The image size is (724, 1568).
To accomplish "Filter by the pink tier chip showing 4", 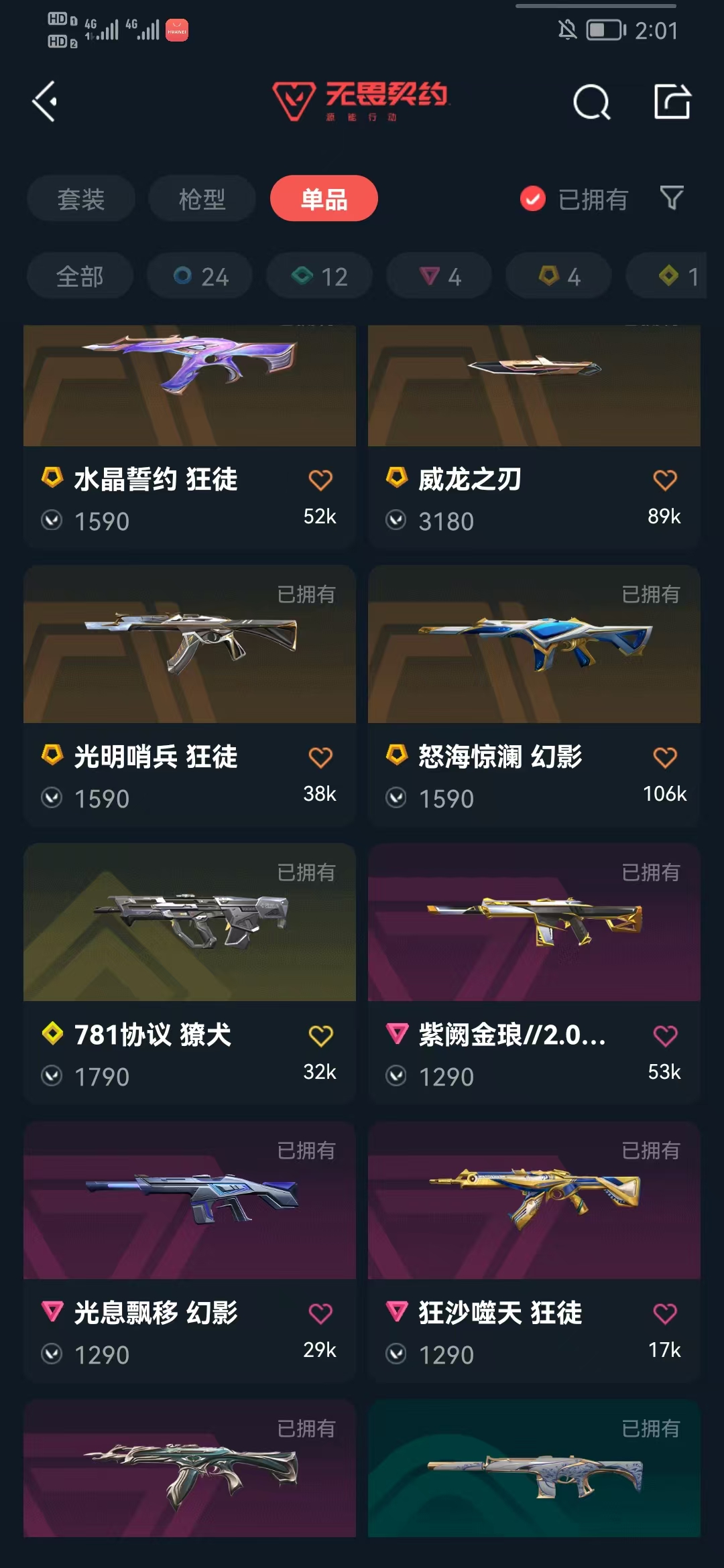I will pos(439,276).
